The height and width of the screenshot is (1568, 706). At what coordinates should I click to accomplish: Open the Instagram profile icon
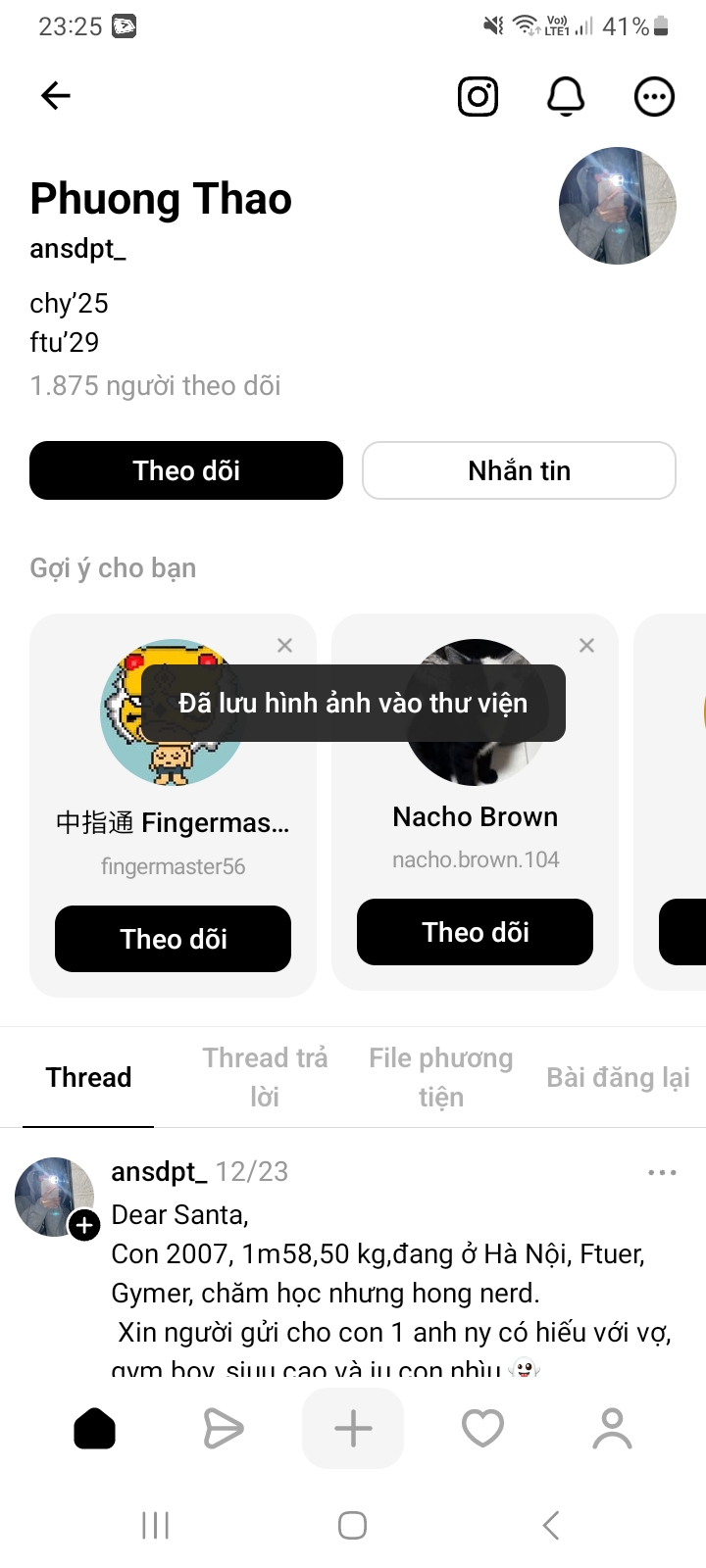(x=479, y=96)
